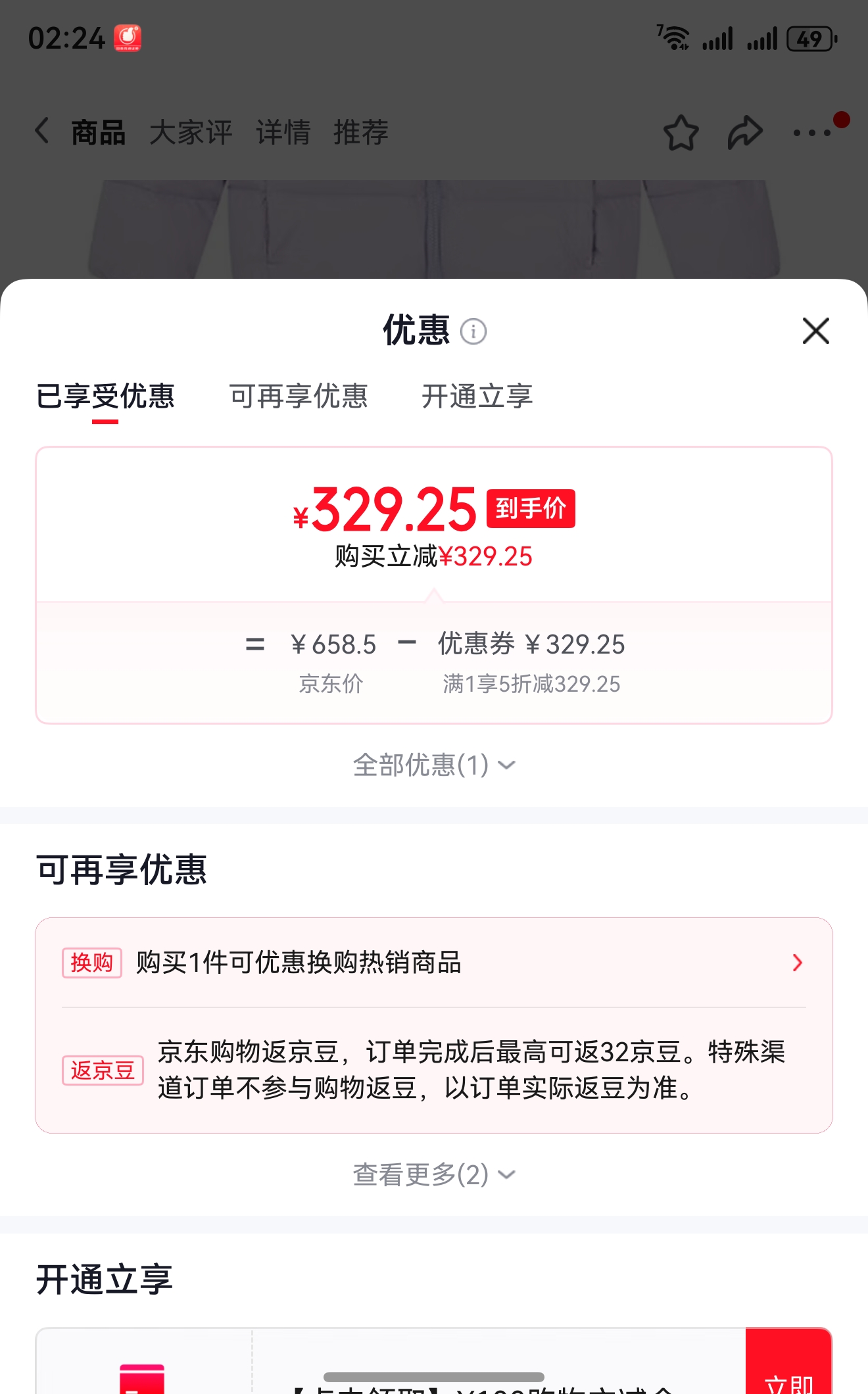Select the 推荐 navigation item

pos(360,132)
